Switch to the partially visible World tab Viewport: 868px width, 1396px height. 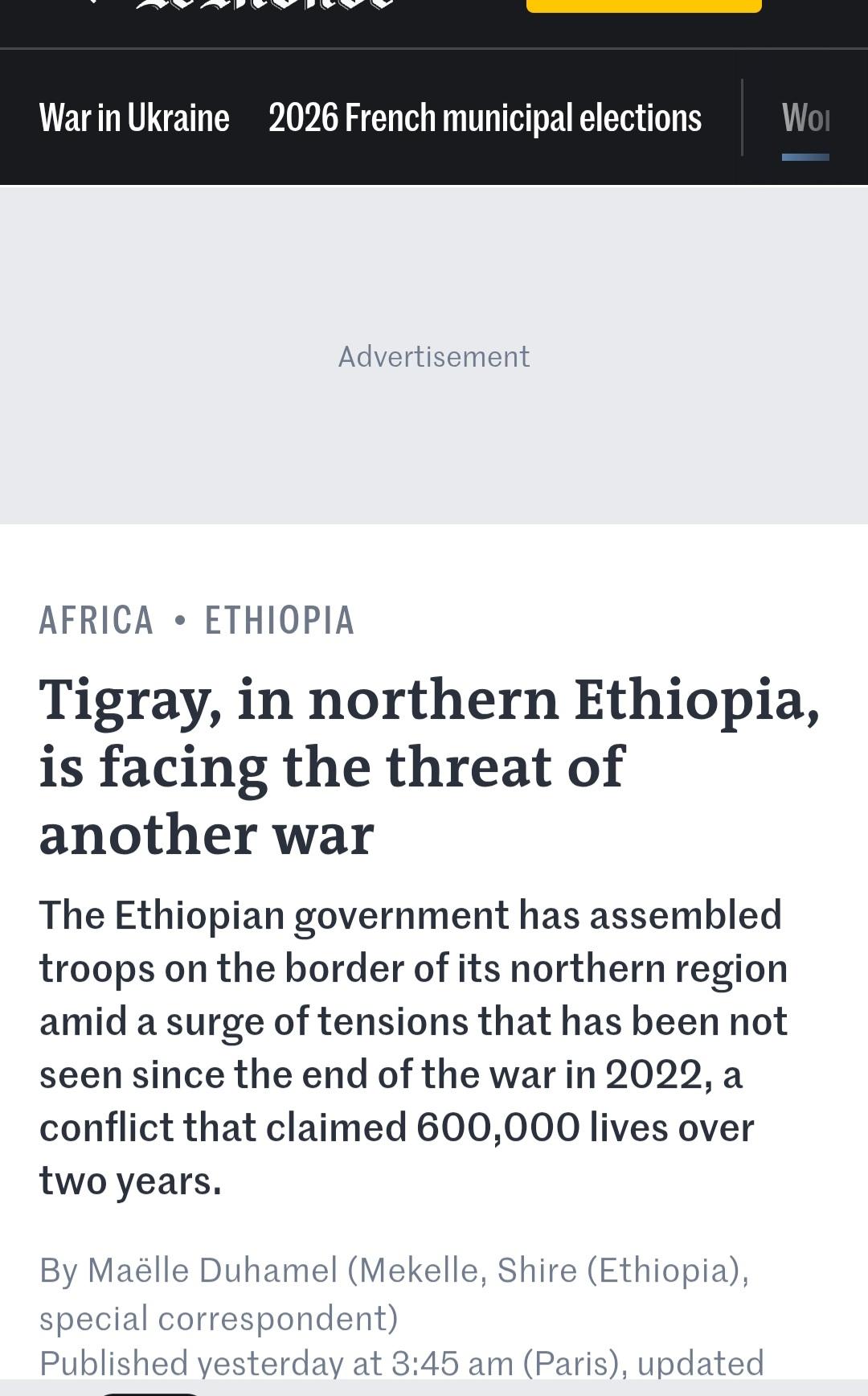point(805,118)
